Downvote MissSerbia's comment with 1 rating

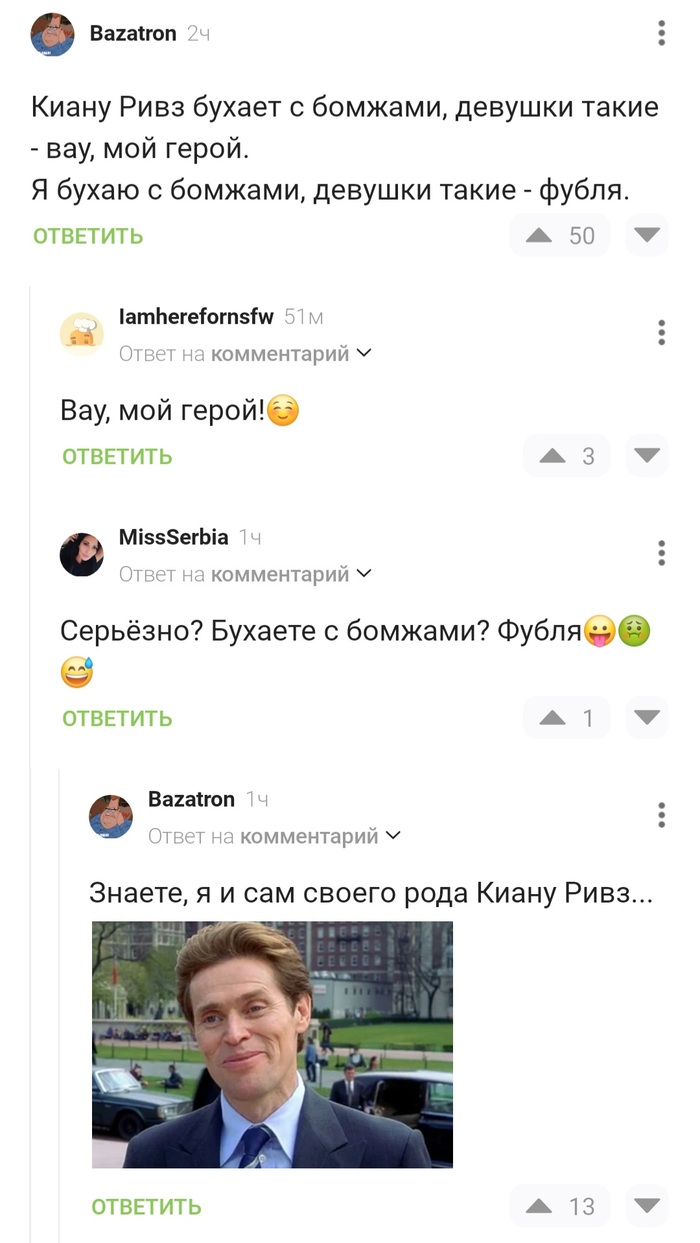pyautogui.click(x=647, y=718)
